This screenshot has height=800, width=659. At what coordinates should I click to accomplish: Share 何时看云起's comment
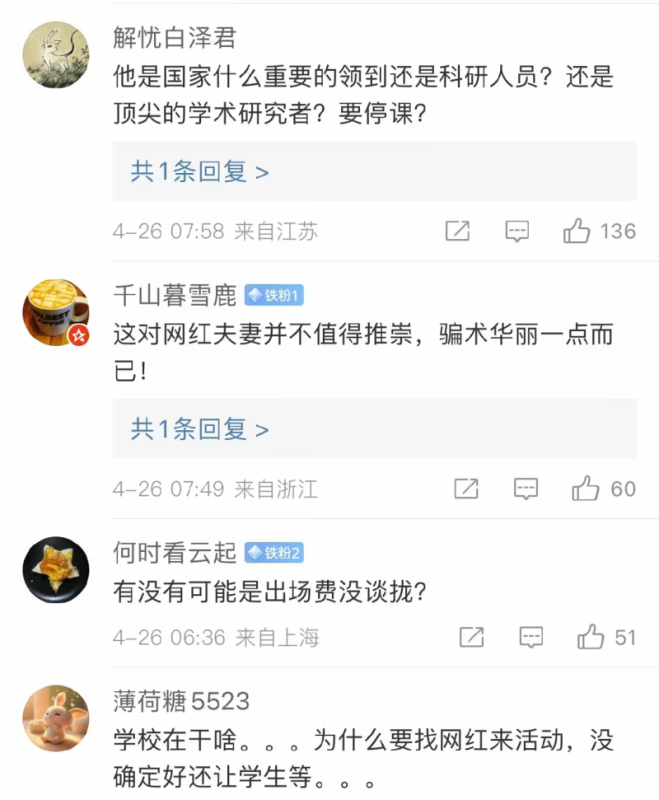point(471,637)
